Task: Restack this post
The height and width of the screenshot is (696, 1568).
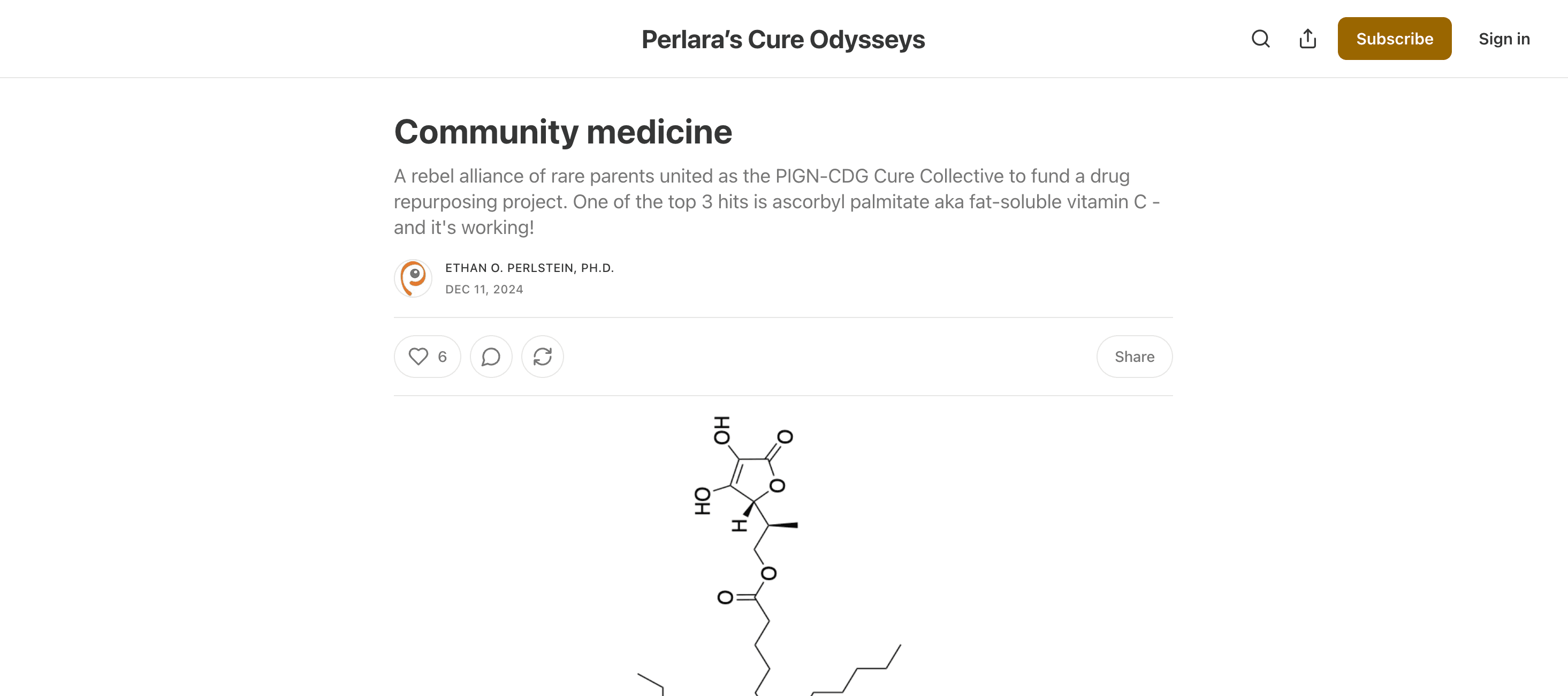Action: pos(542,356)
